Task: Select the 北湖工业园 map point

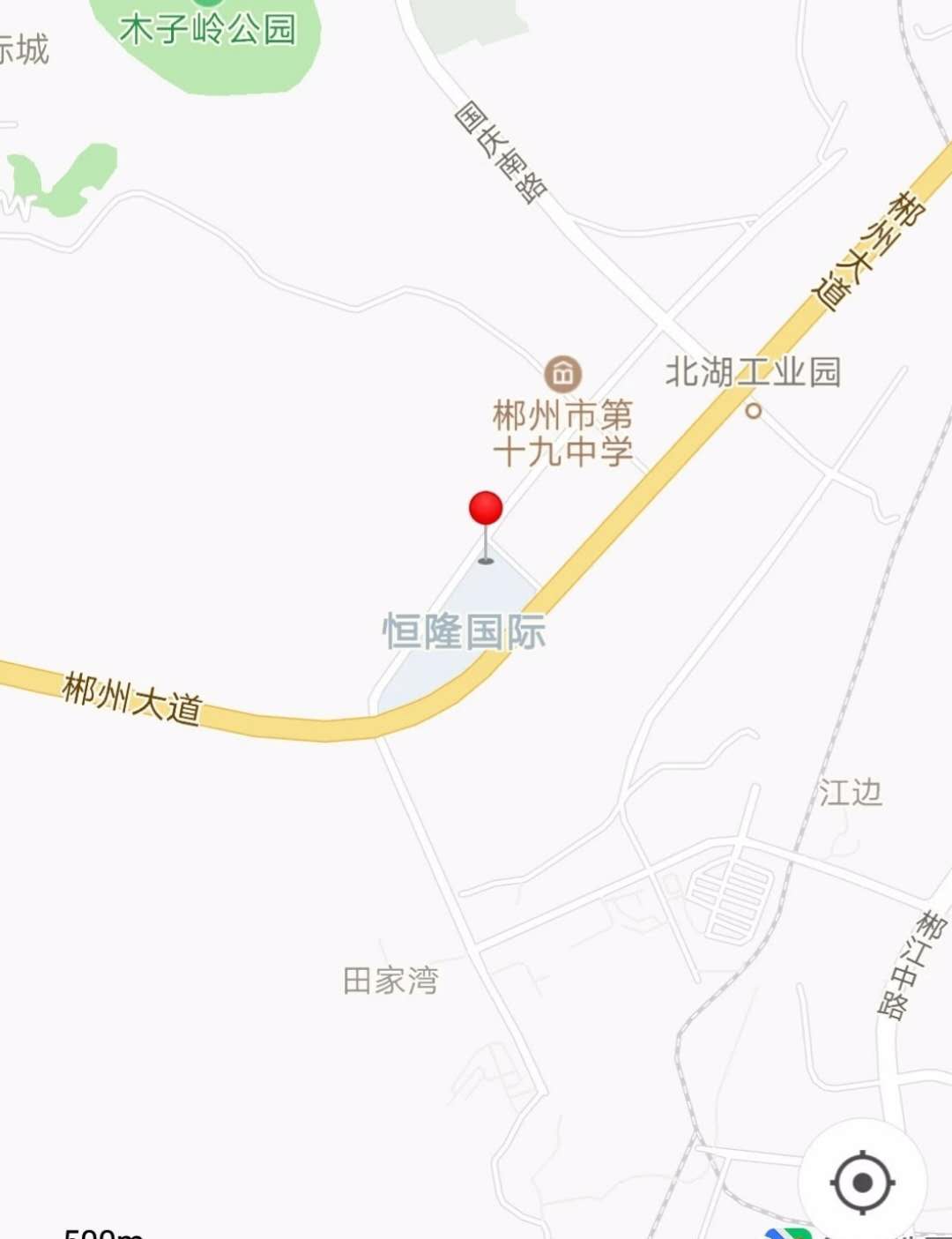Action: coord(754,411)
